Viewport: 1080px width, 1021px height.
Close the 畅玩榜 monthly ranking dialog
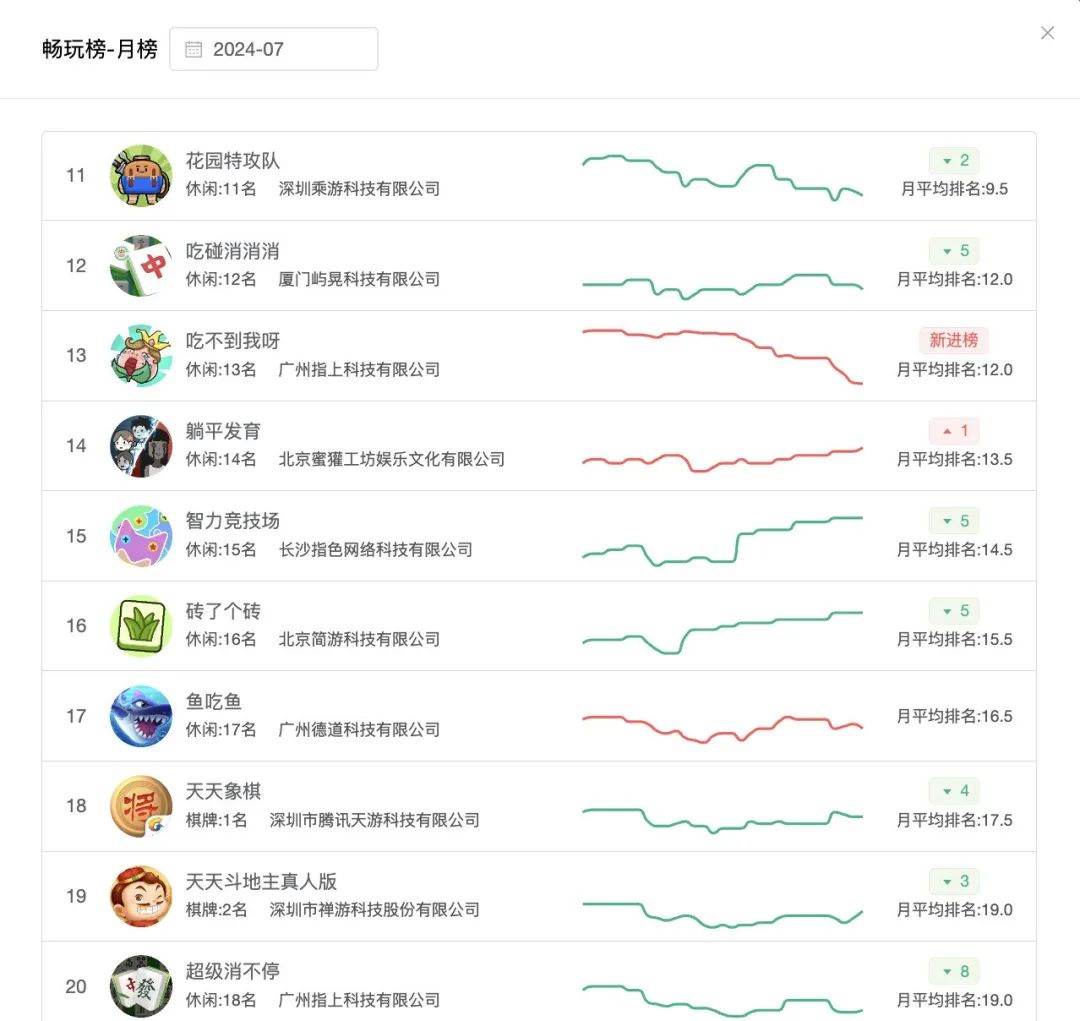pyautogui.click(x=1047, y=33)
